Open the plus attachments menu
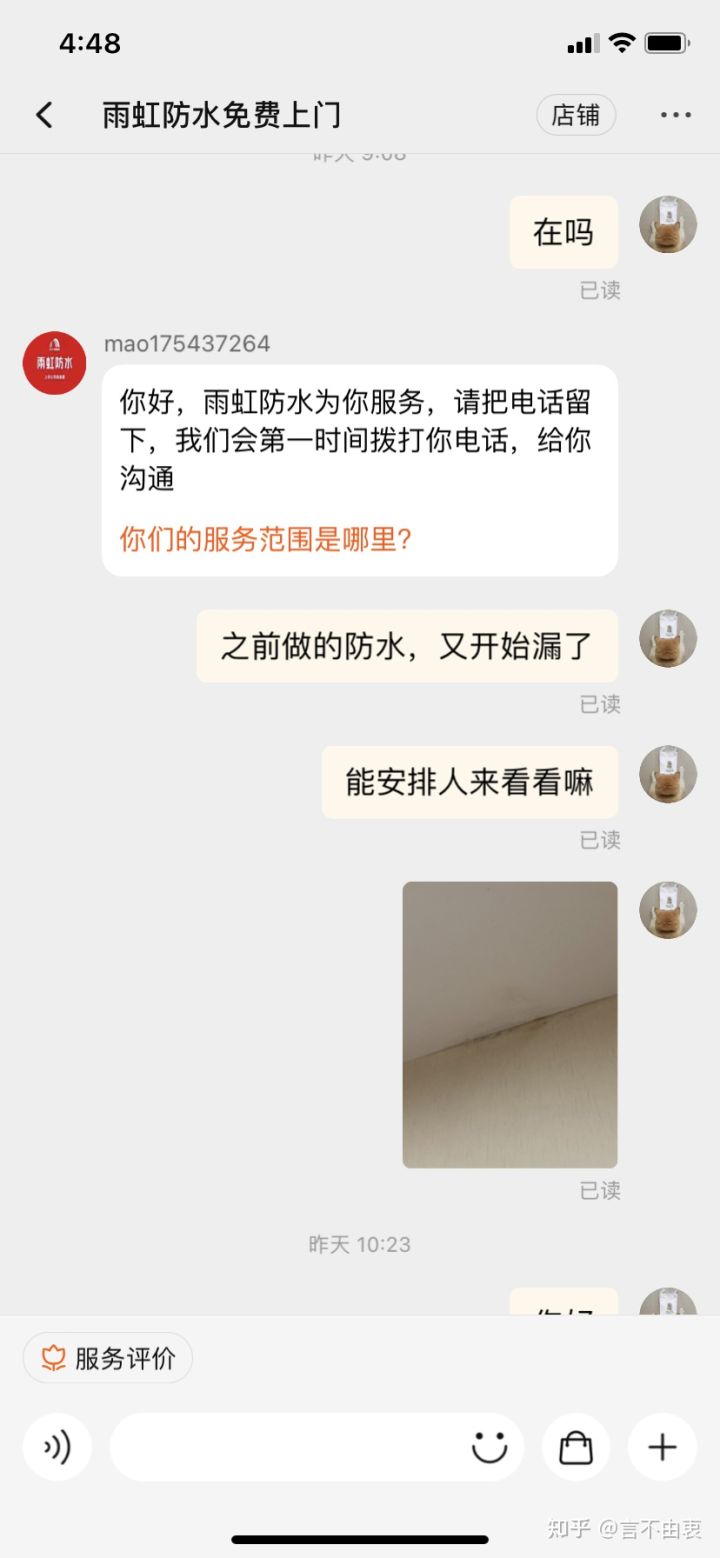Viewport: 720px width, 1558px height. (x=662, y=1447)
